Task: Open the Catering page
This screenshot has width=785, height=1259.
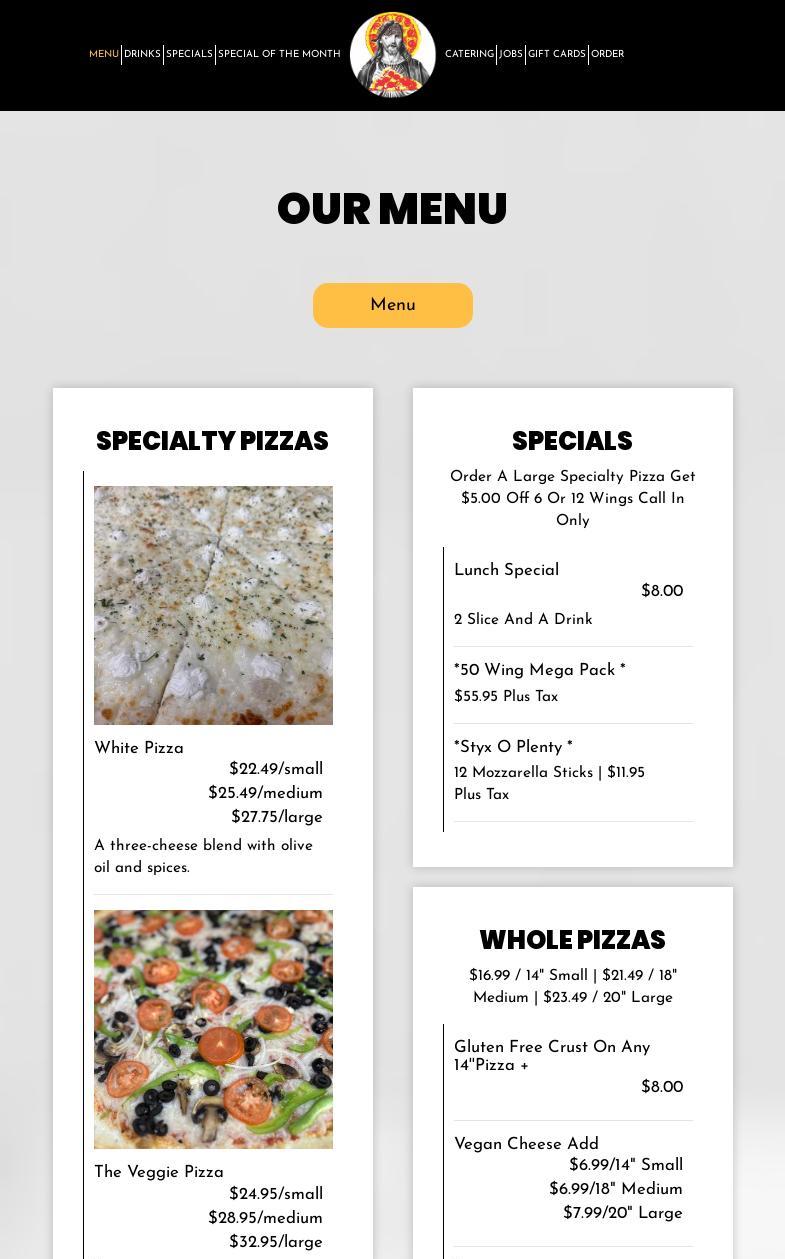Action: (469, 54)
